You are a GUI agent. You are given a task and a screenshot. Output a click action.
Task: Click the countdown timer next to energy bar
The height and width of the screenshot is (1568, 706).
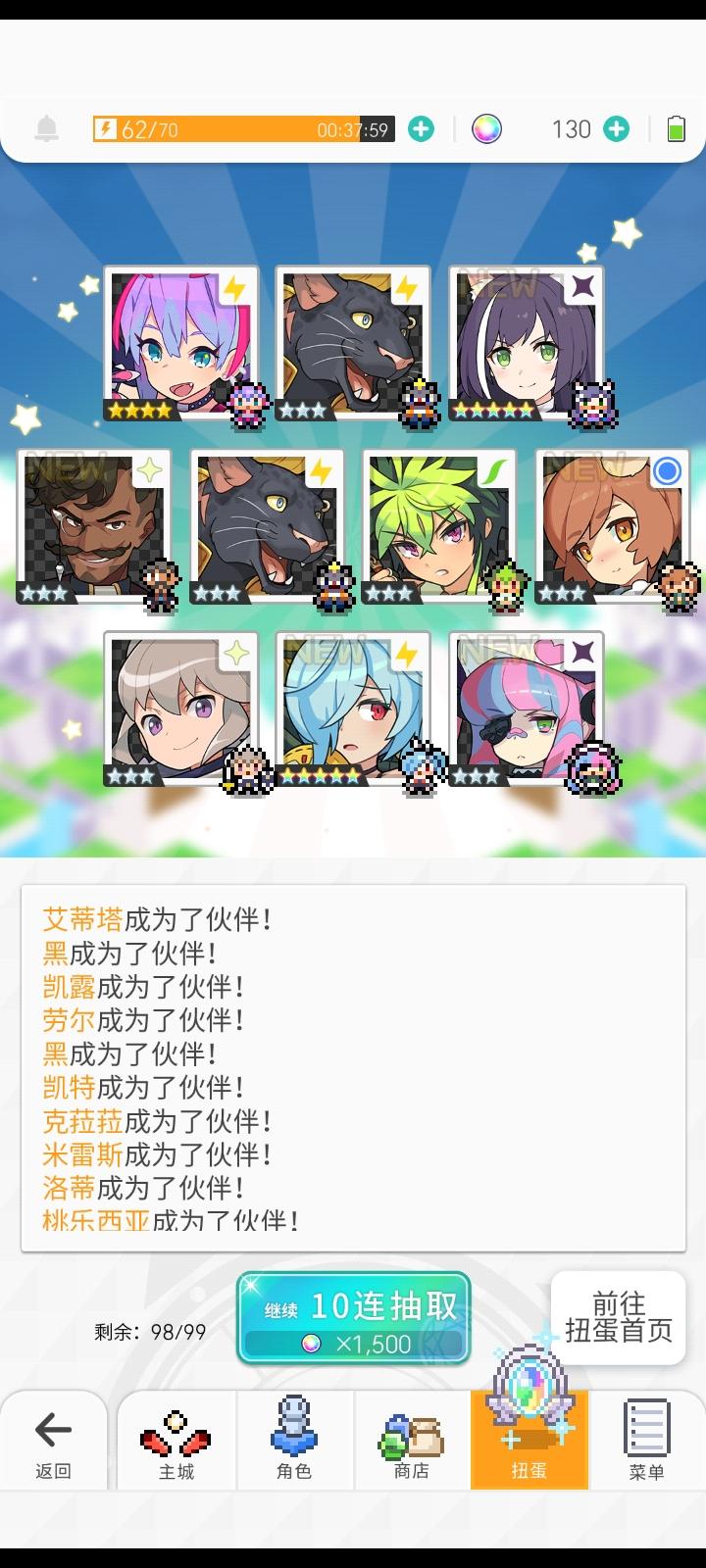coord(347,128)
